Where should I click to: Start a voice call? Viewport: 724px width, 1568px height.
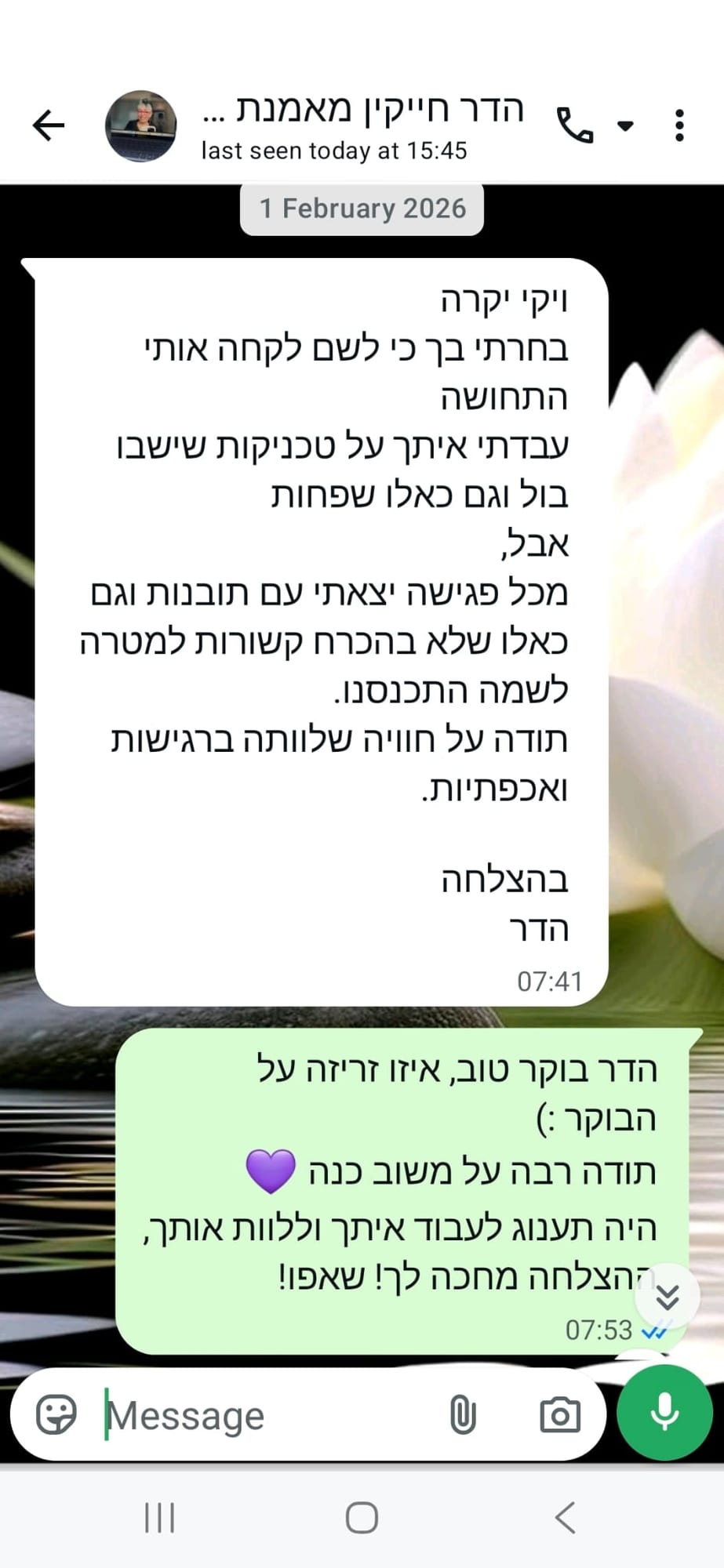pos(575,125)
